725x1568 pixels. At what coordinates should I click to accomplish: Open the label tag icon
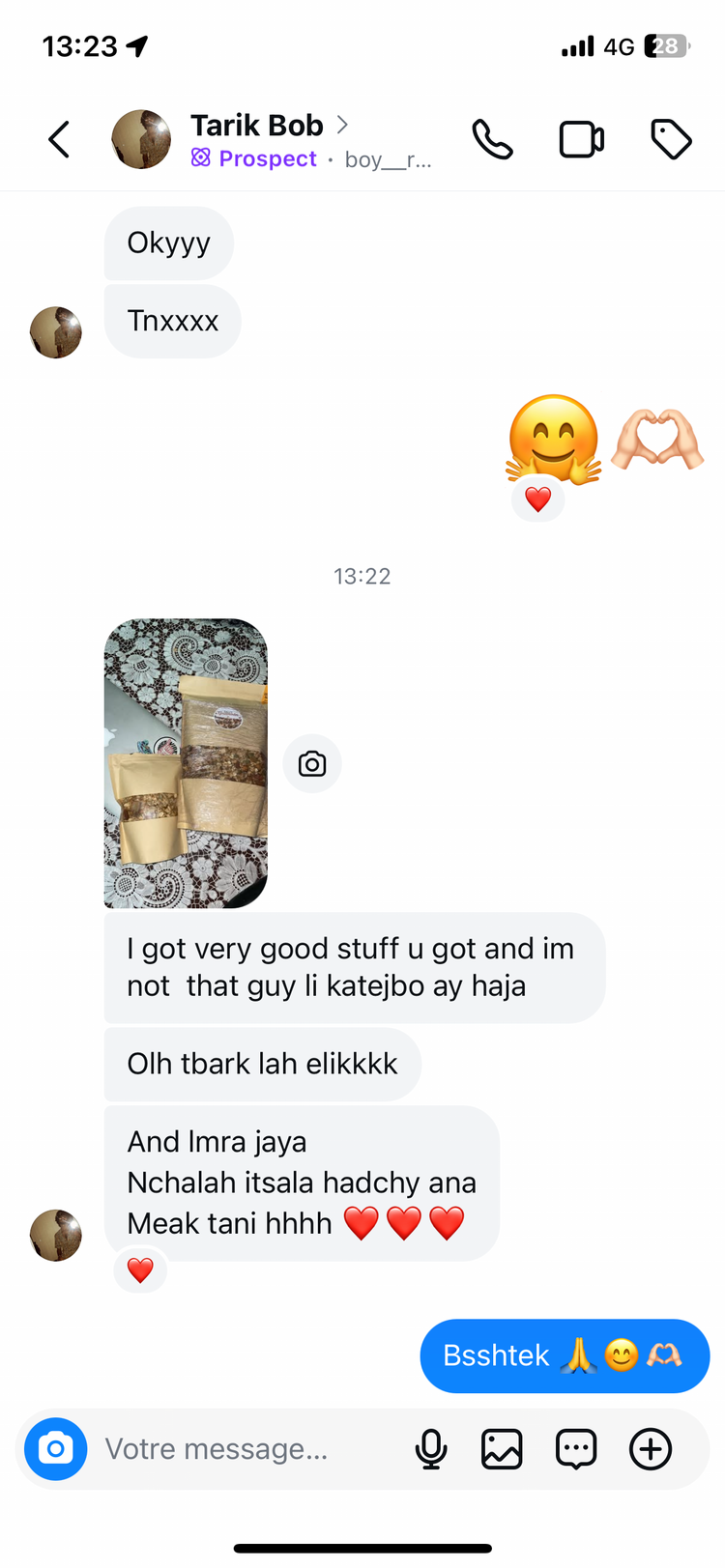pyautogui.click(x=671, y=140)
